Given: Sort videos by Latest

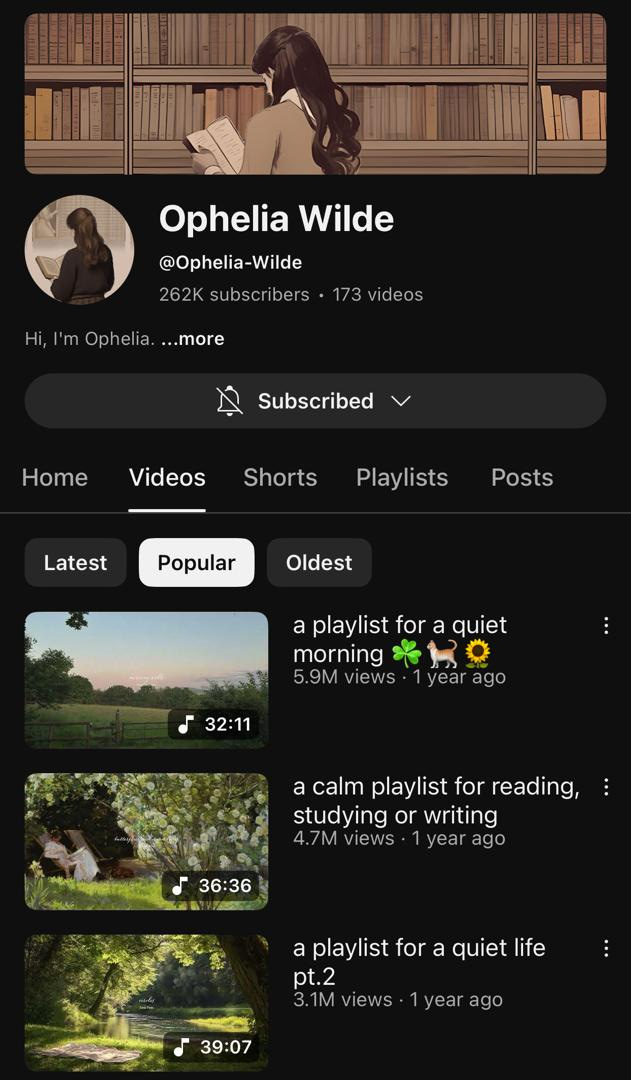Looking at the screenshot, I should click(x=75, y=563).
